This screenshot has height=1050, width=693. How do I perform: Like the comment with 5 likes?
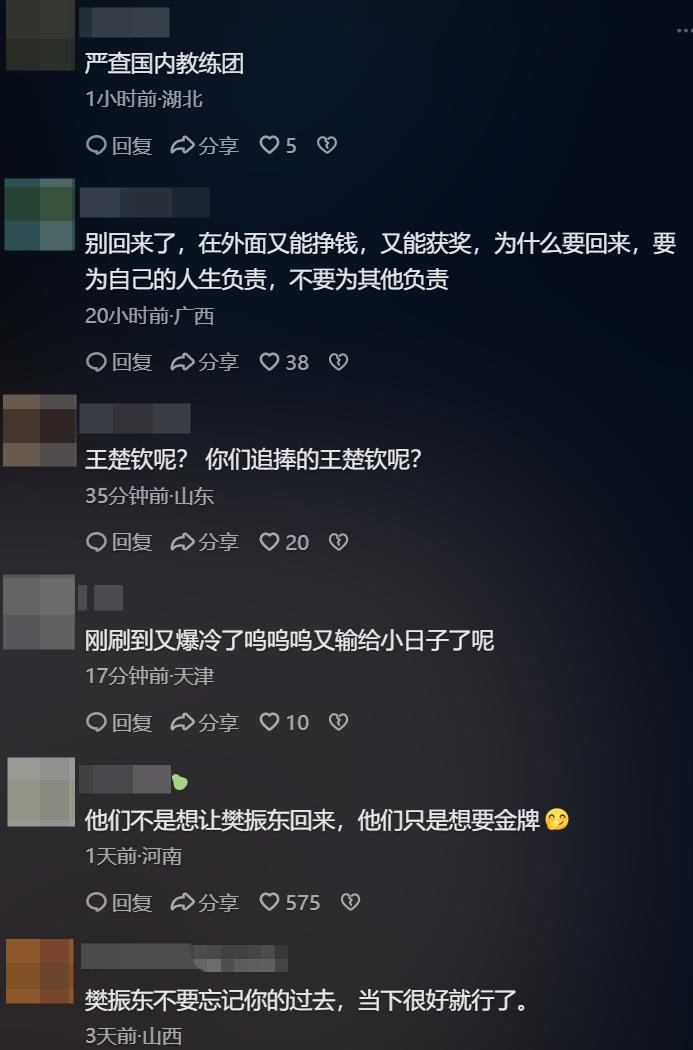pos(278,146)
